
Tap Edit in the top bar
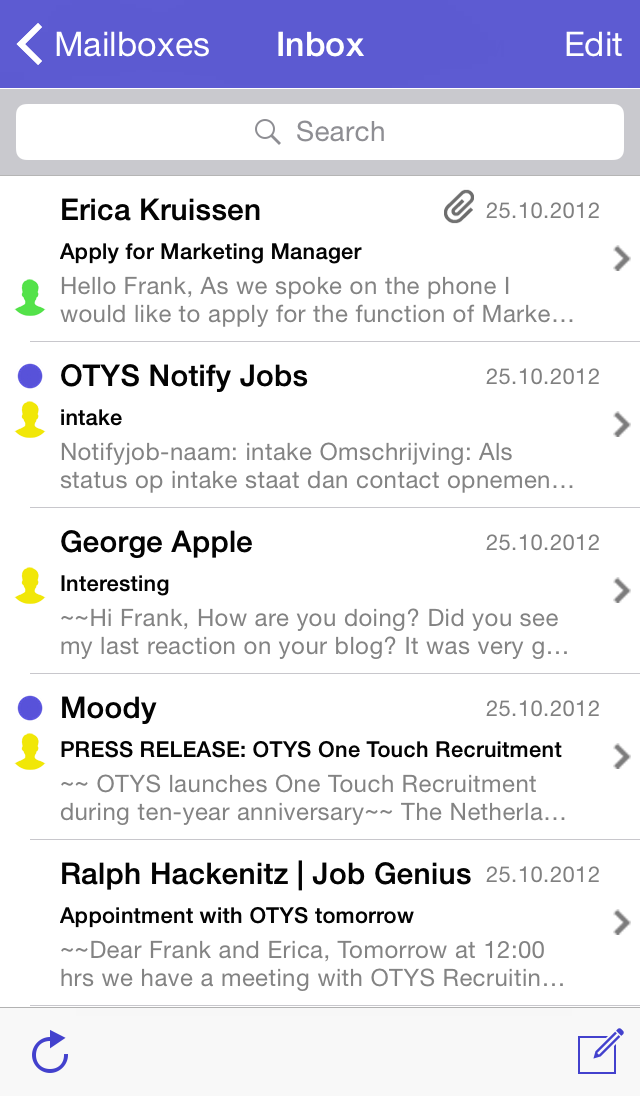coord(593,45)
